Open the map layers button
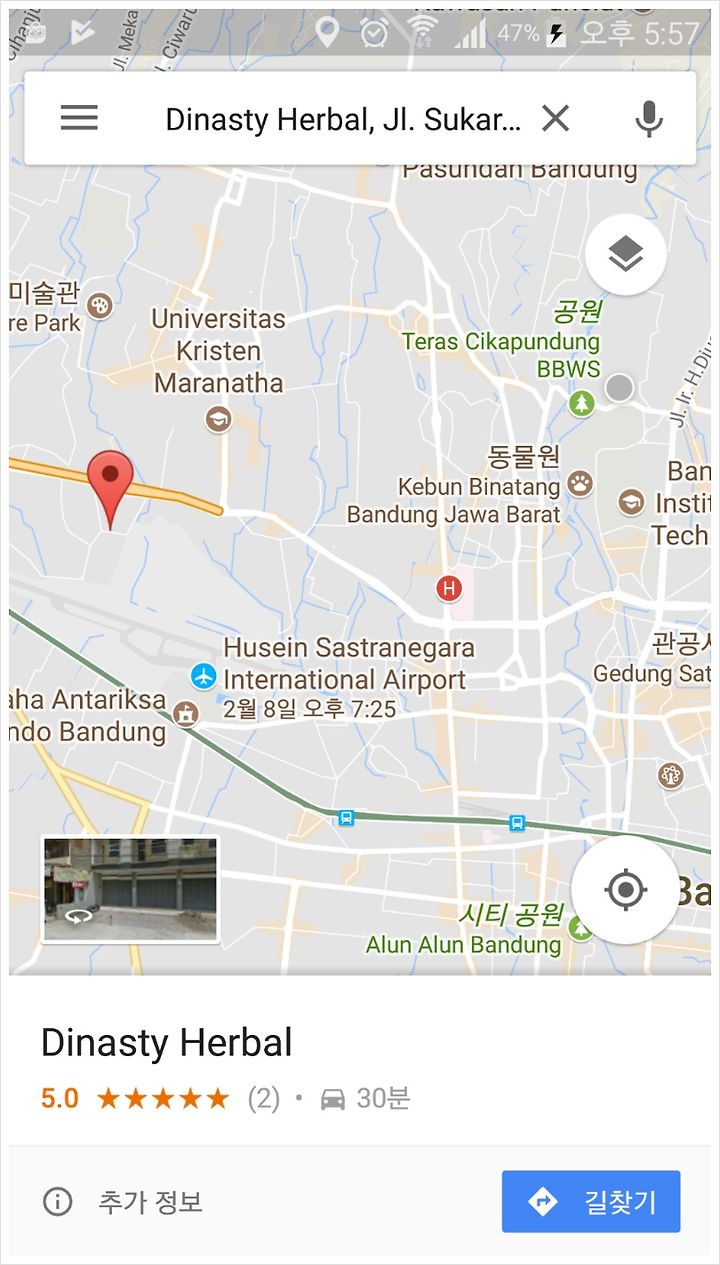This screenshot has width=720, height=1265. [x=626, y=255]
